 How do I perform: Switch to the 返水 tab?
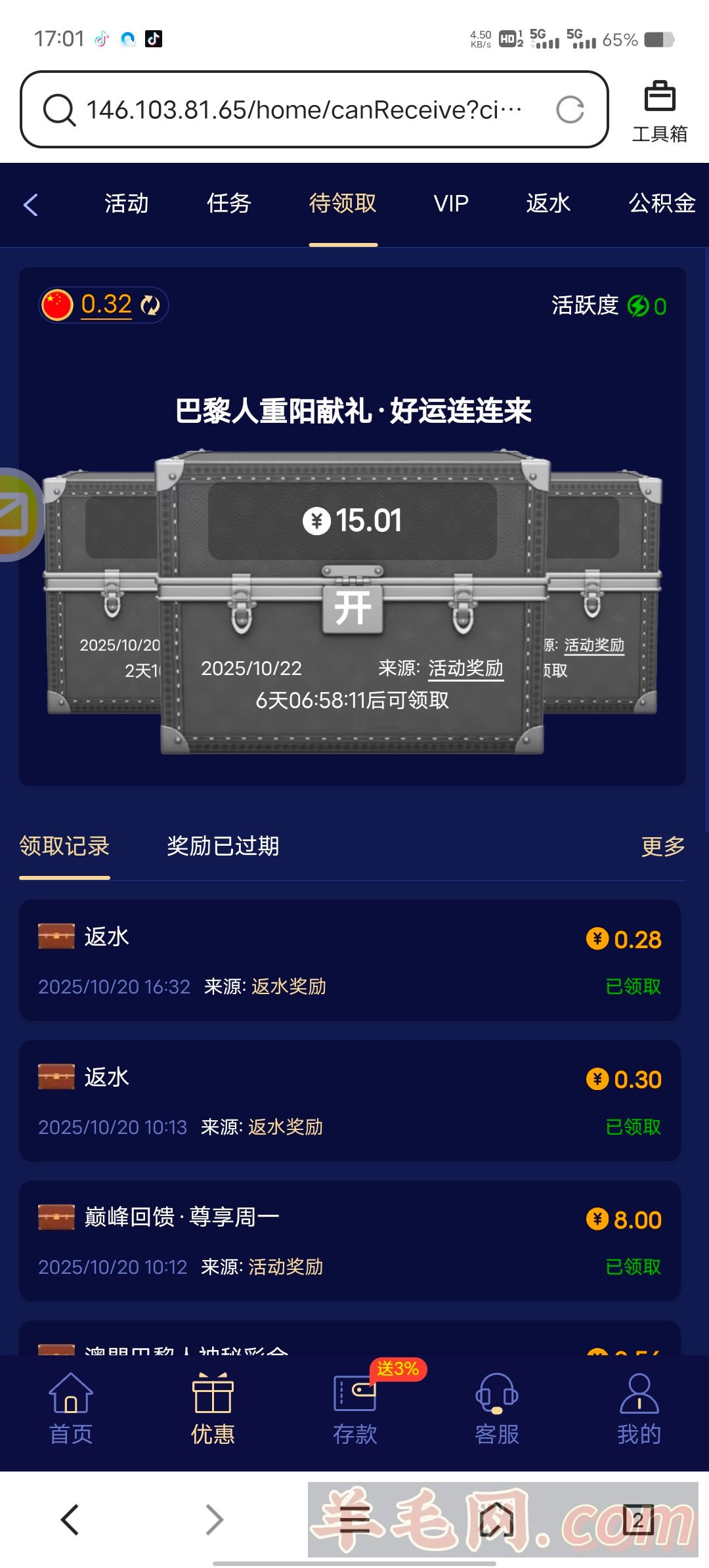[548, 204]
